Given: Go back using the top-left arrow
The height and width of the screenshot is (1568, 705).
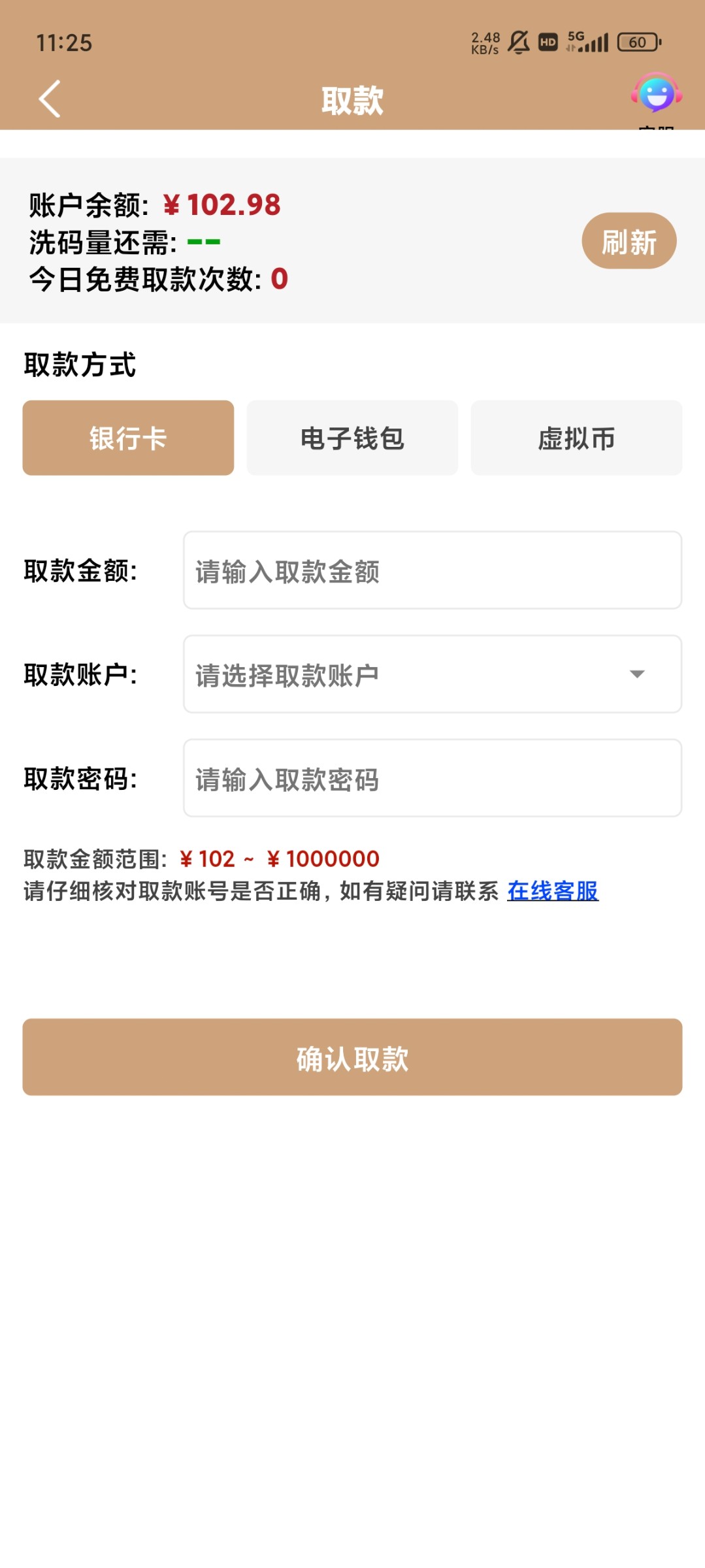Looking at the screenshot, I should coord(50,99).
